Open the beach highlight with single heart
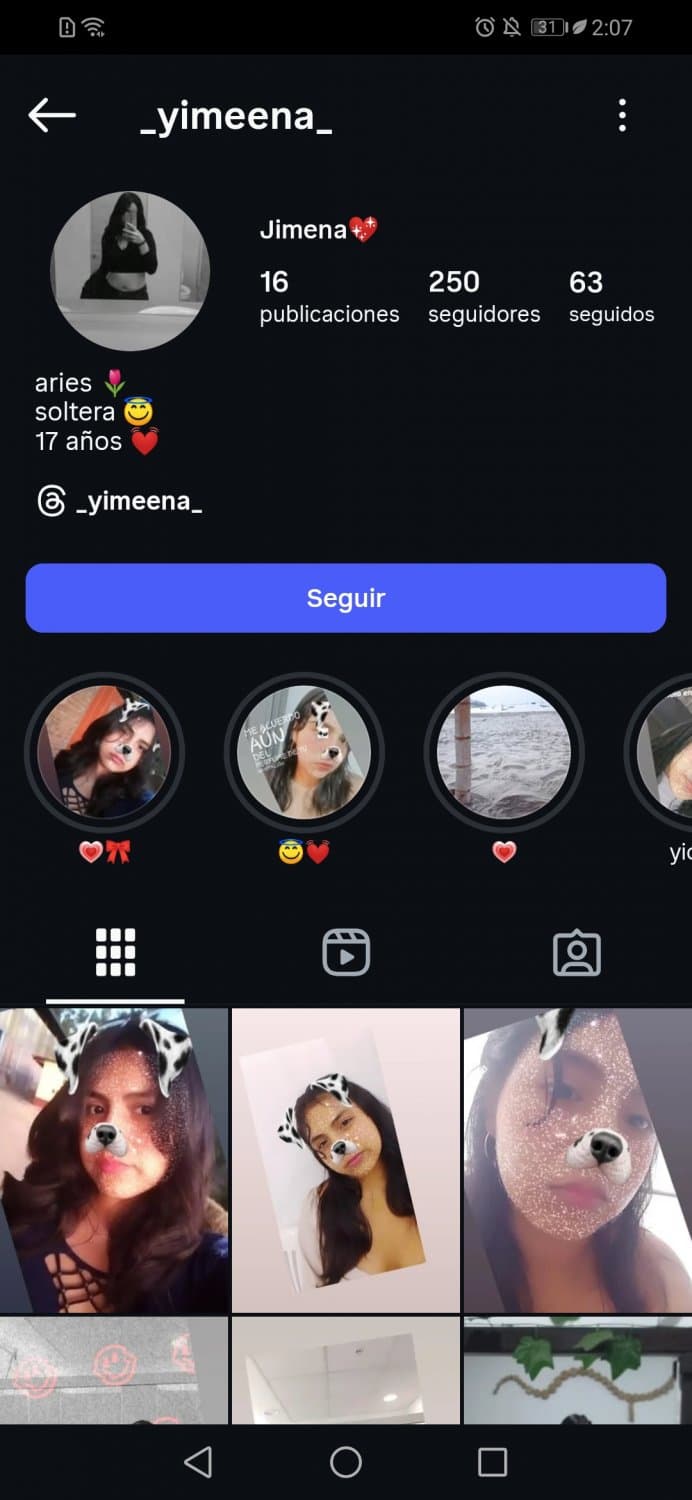Image resolution: width=692 pixels, height=1500 pixels. tap(504, 752)
